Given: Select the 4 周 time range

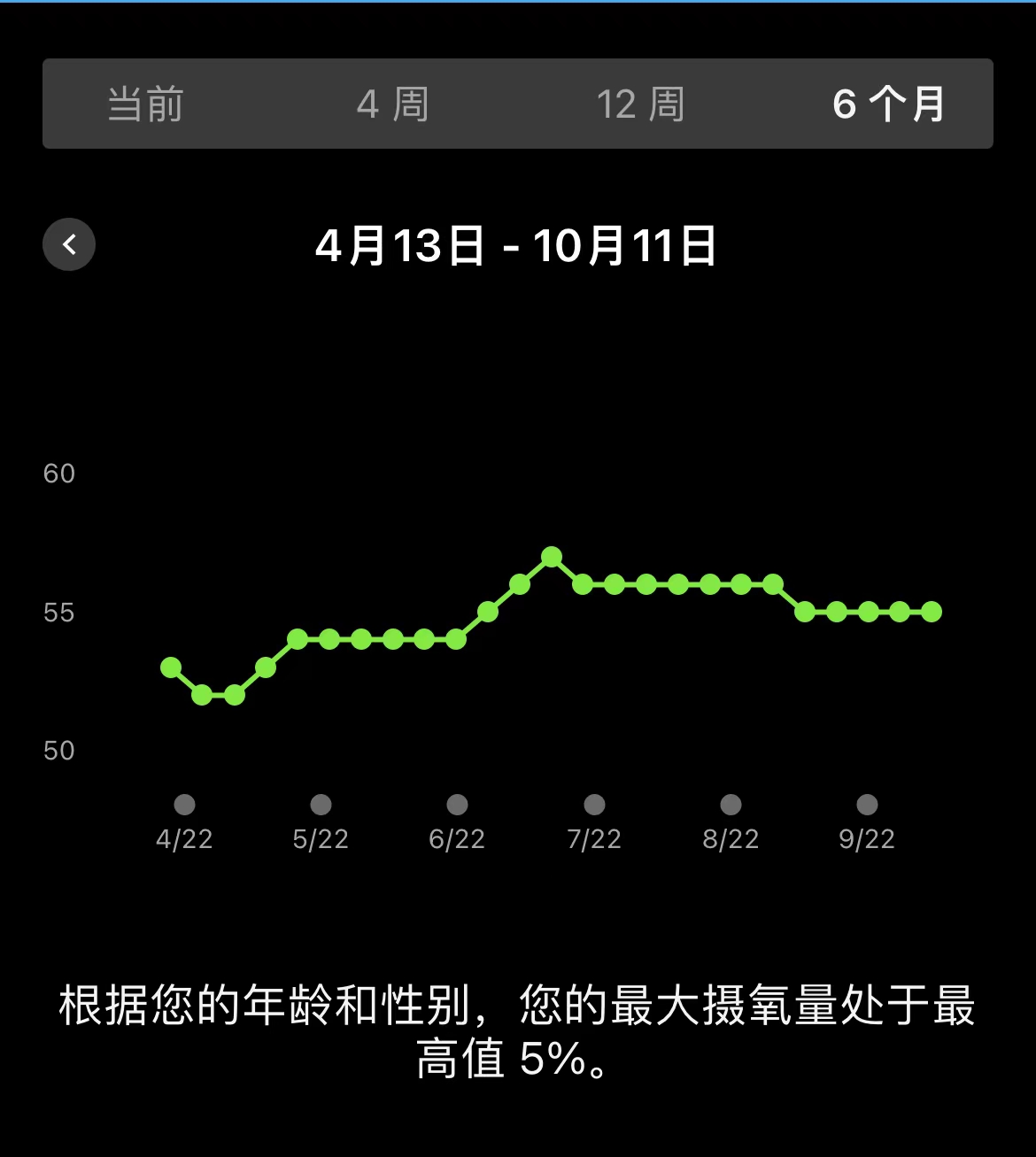Looking at the screenshot, I should pyautogui.click(x=393, y=104).
